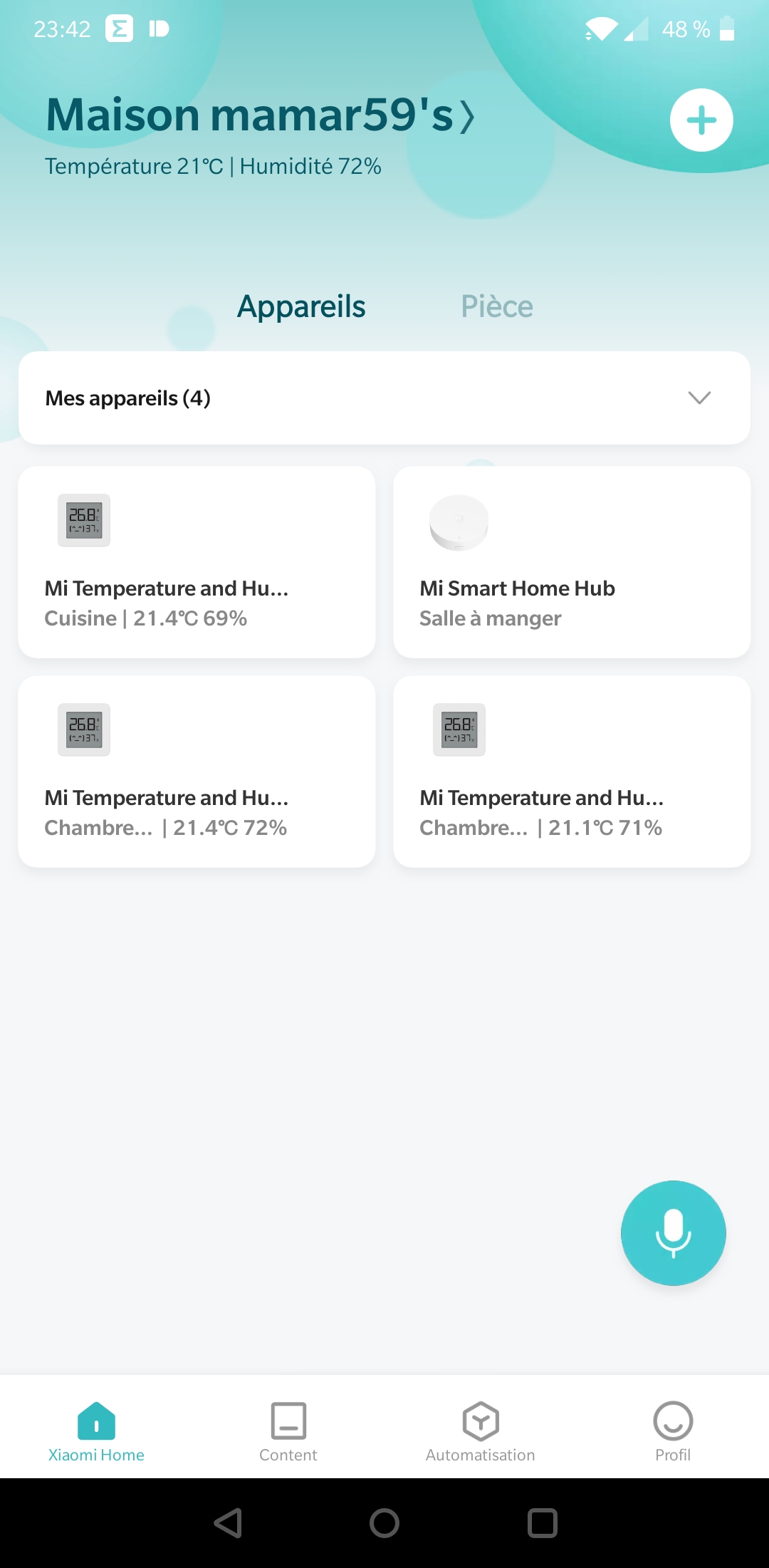The width and height of the screenshot is (769, 1568).
Task: Open the system recent apps button
Action: click(x=542, y=1523)
